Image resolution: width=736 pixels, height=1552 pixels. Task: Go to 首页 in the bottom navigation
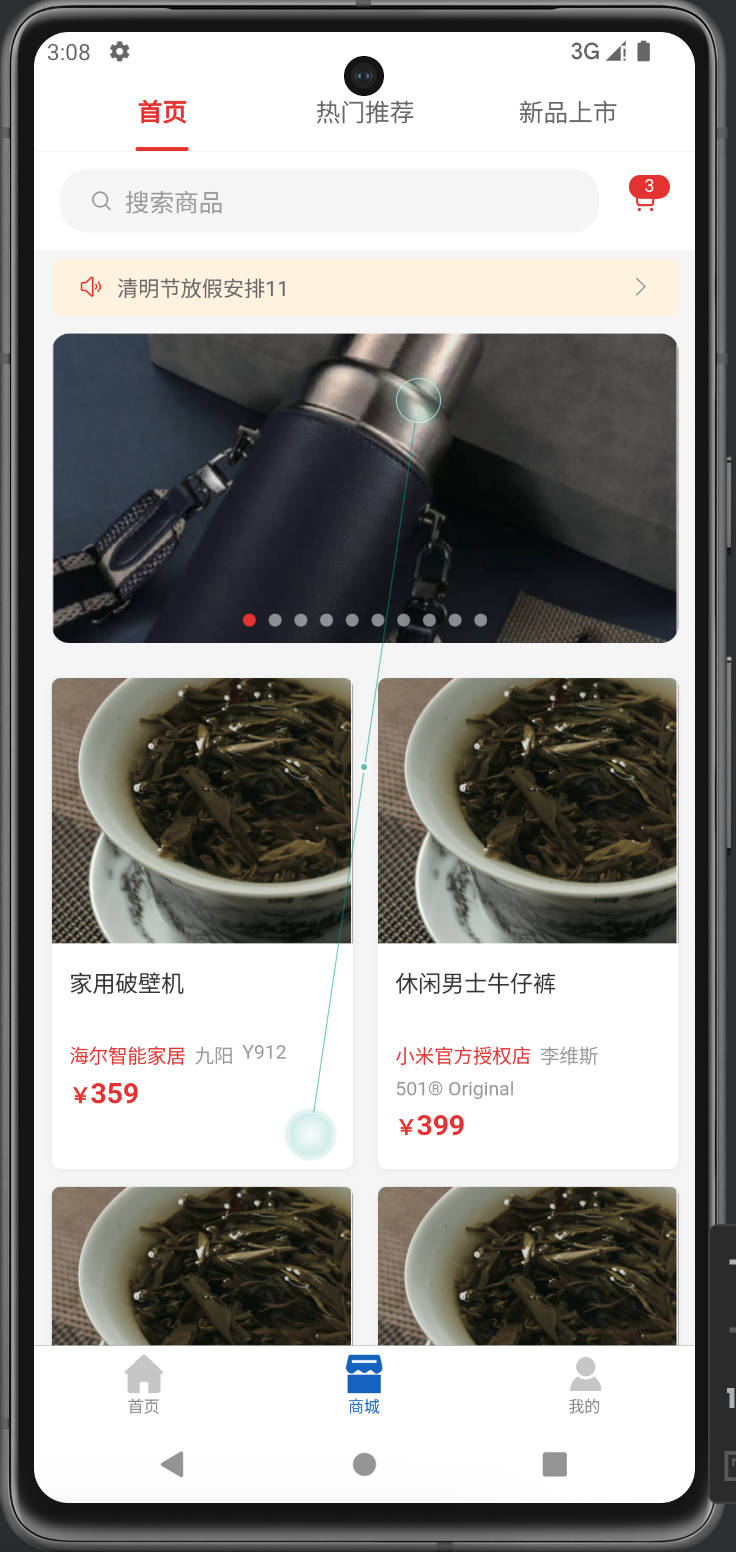144,1385
